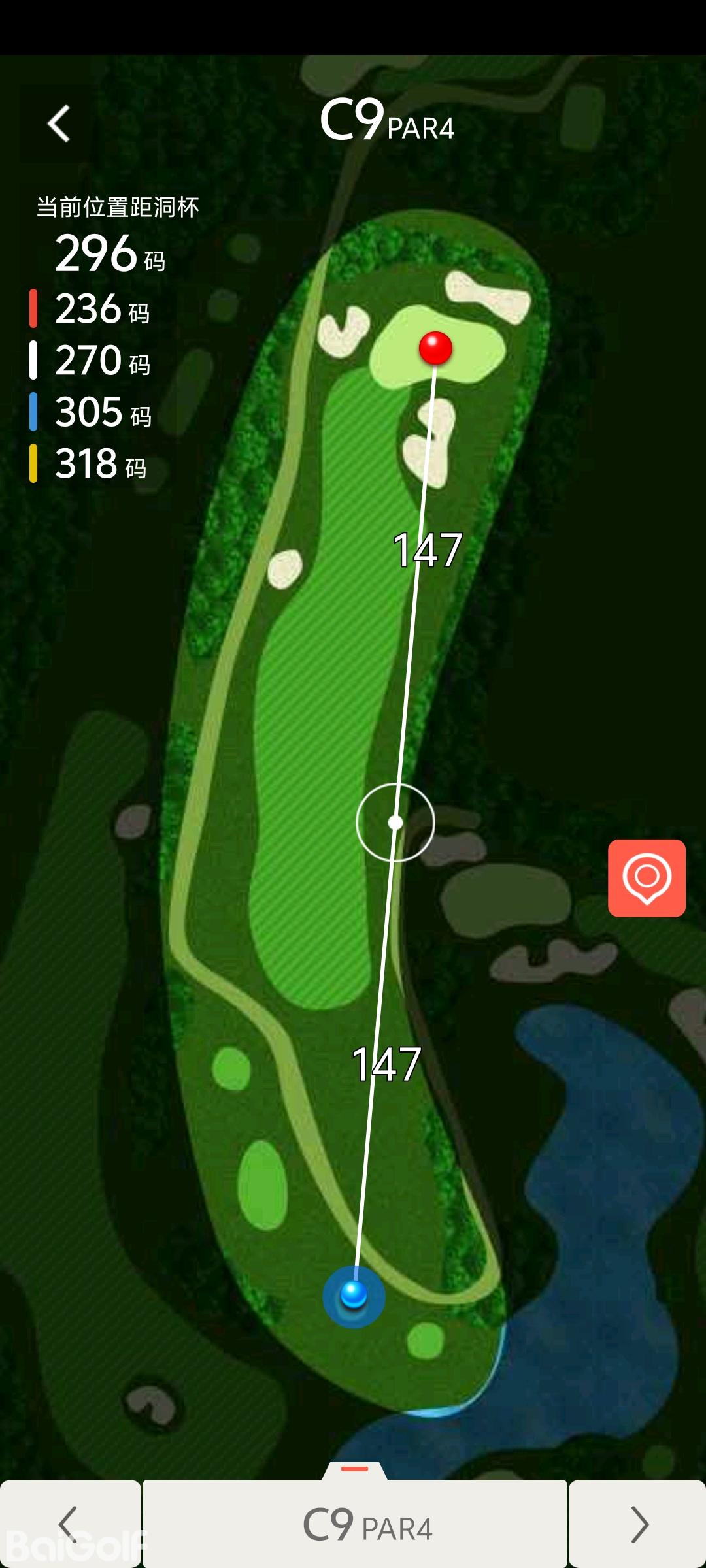
Task: Select the white target circle on the fairway
Action: click(395, 822)
